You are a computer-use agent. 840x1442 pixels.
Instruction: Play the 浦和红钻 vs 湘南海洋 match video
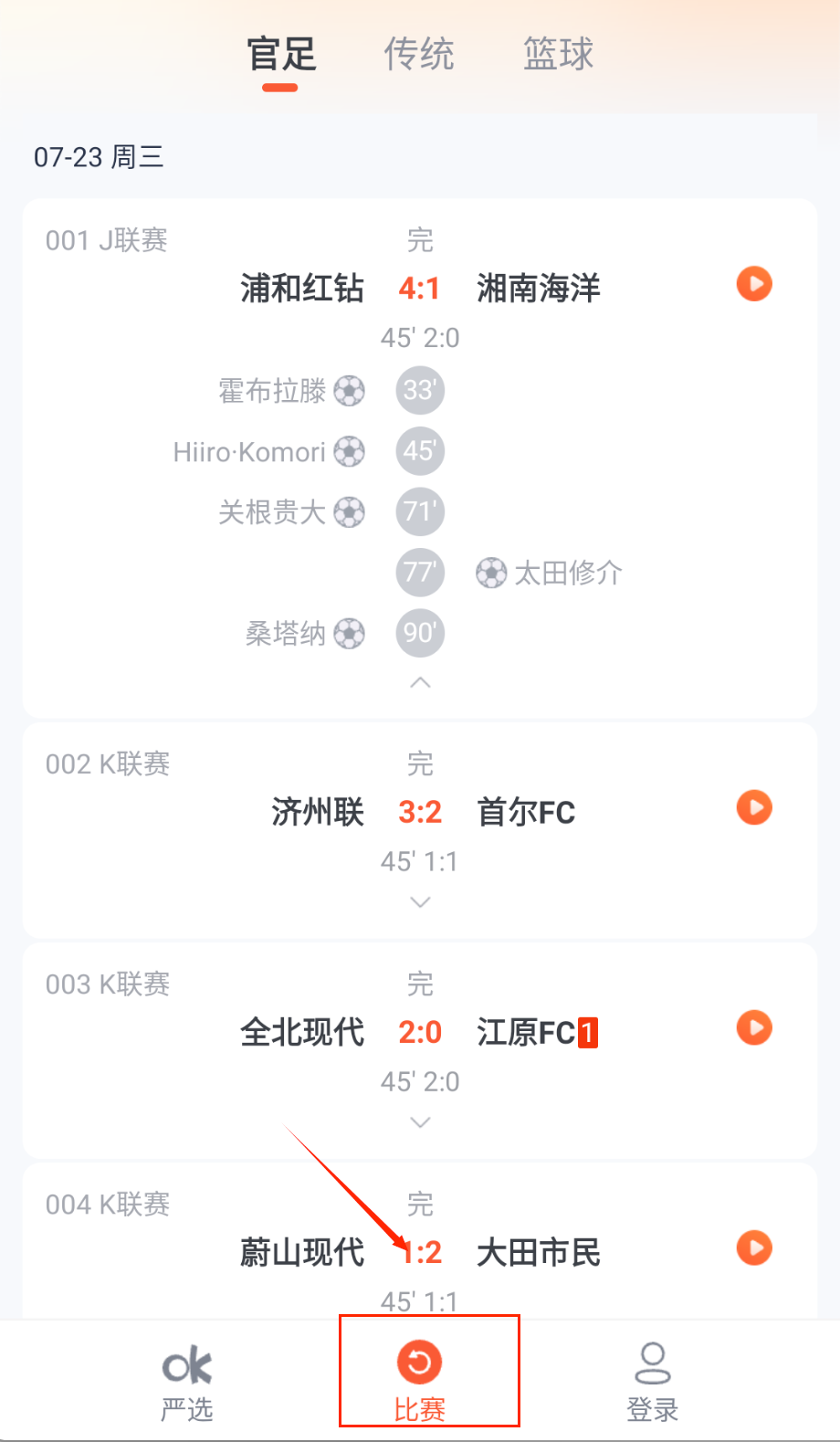click(754, 284)
